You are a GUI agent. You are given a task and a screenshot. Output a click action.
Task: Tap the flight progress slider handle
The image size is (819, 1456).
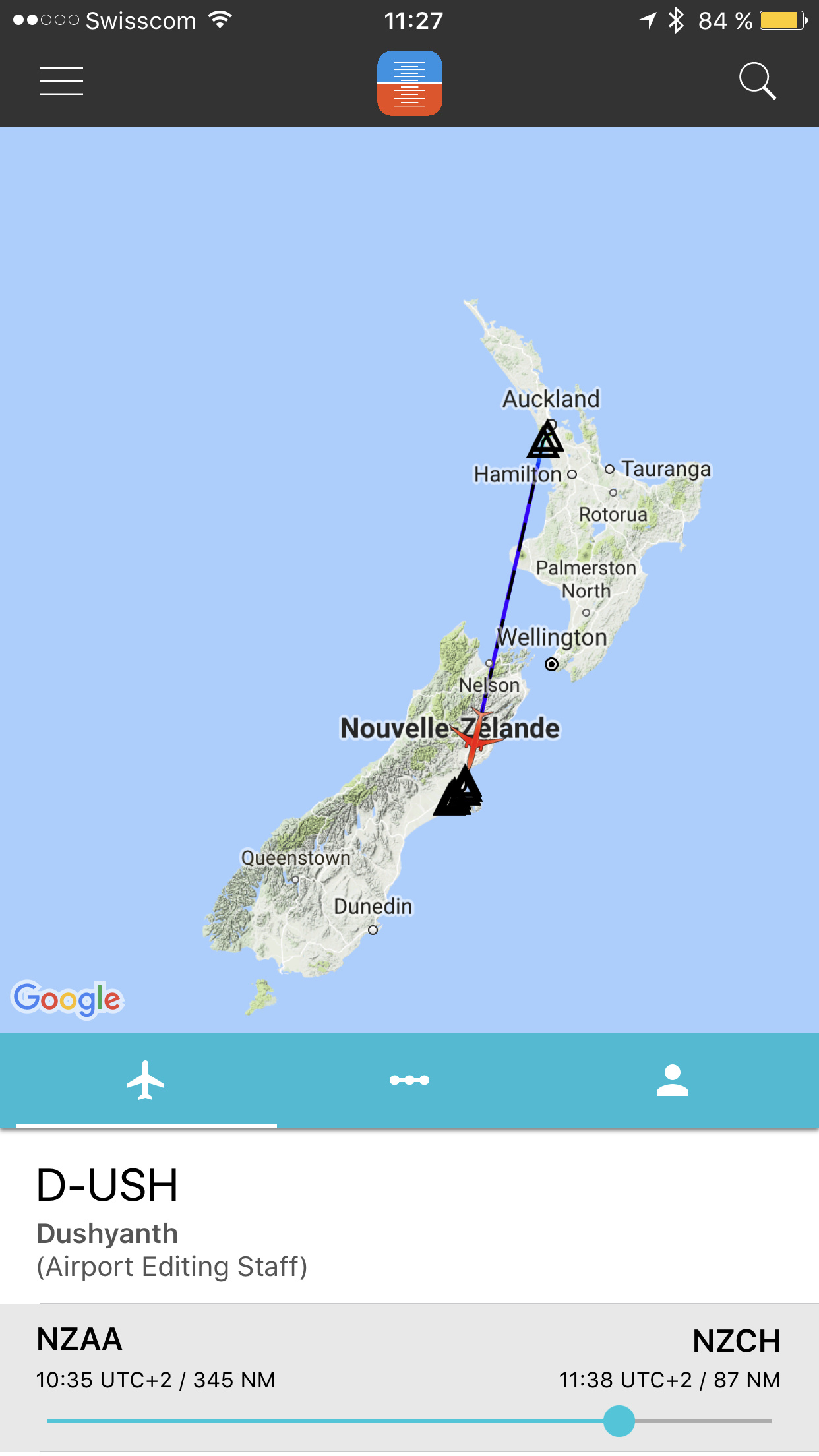click(619, 1420)
